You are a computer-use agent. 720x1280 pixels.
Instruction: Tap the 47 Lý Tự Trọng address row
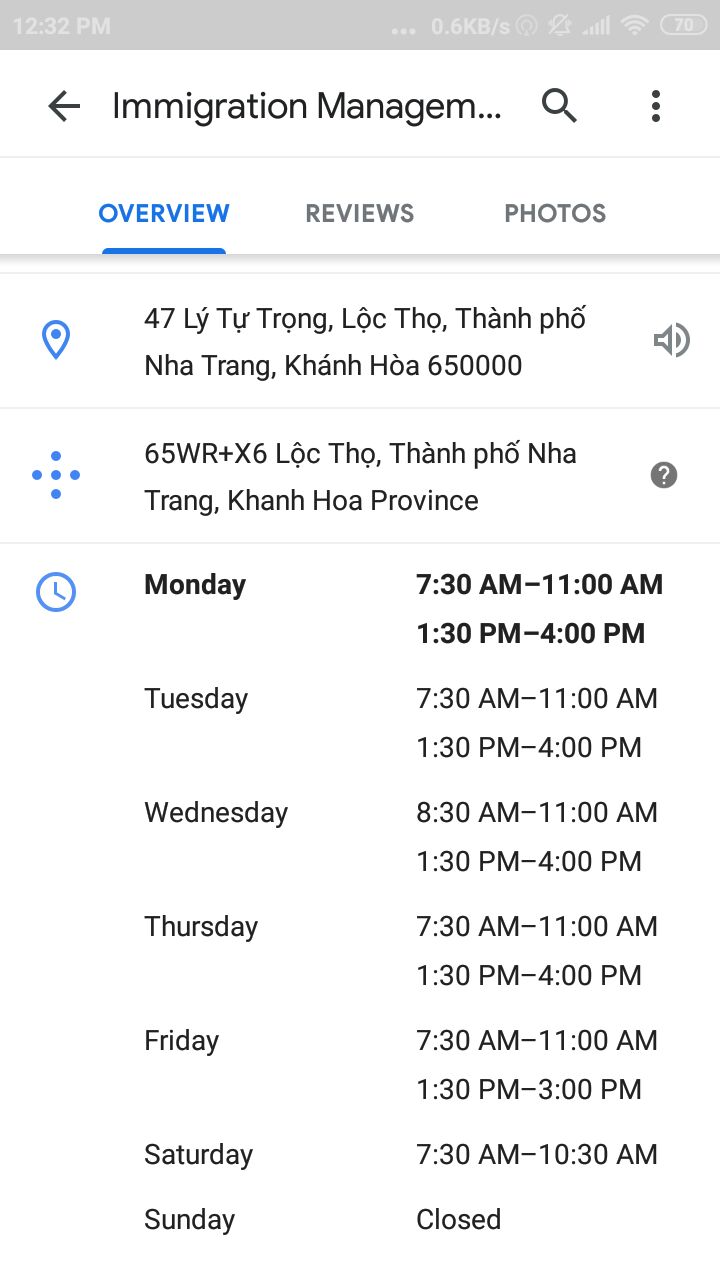360,341
